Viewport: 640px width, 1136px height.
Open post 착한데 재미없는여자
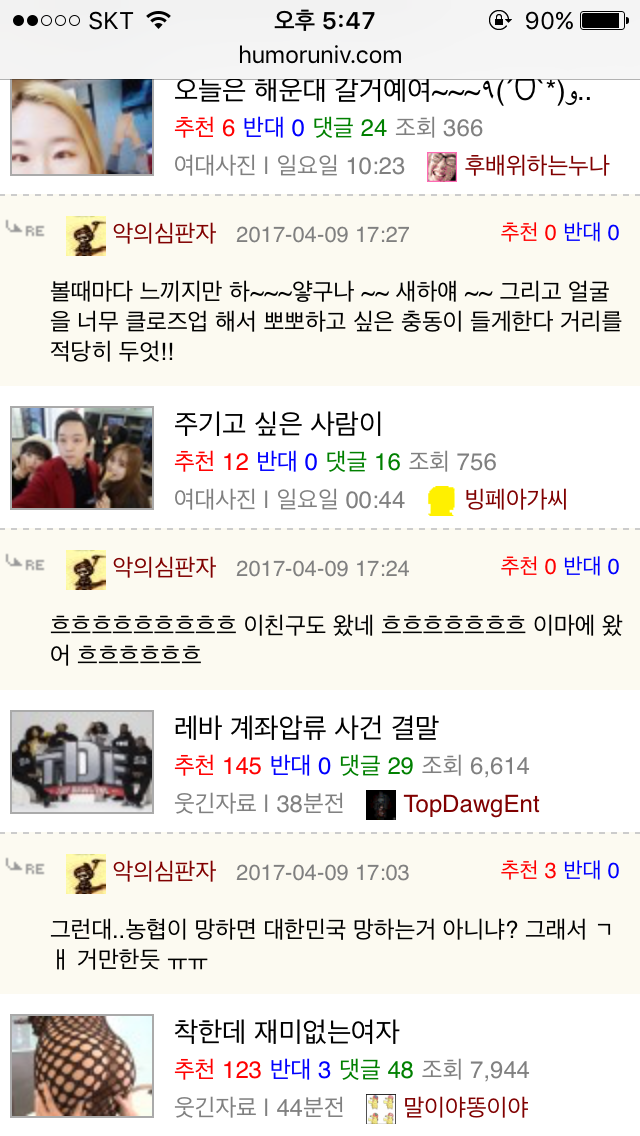pyautogui.click(x=287, y=1032)
